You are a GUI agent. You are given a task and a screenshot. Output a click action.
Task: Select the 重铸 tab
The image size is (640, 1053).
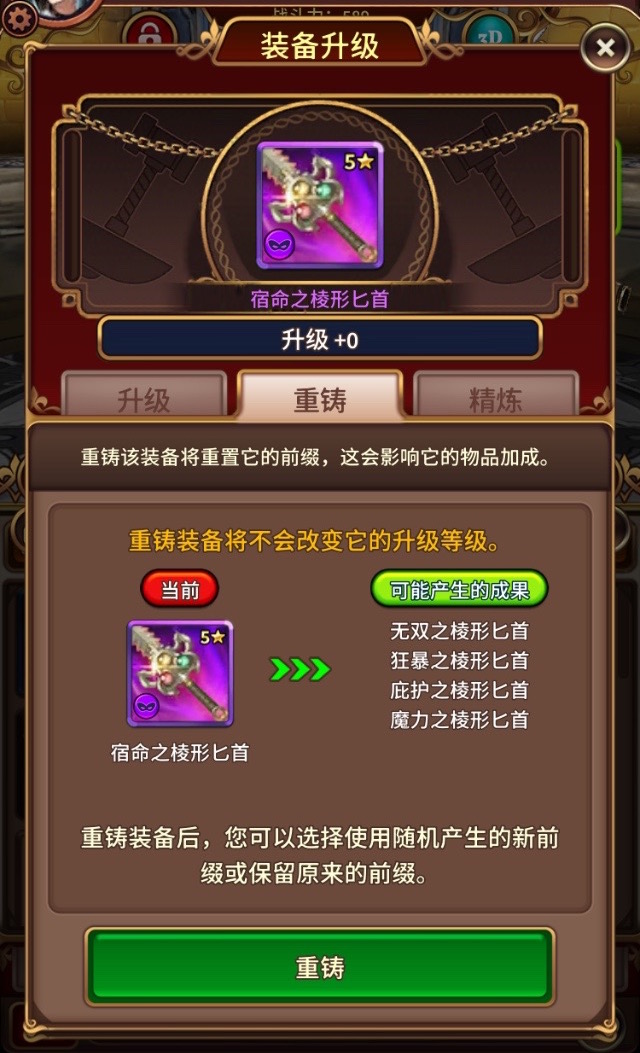pyautogui.click(x=320, y=398)
